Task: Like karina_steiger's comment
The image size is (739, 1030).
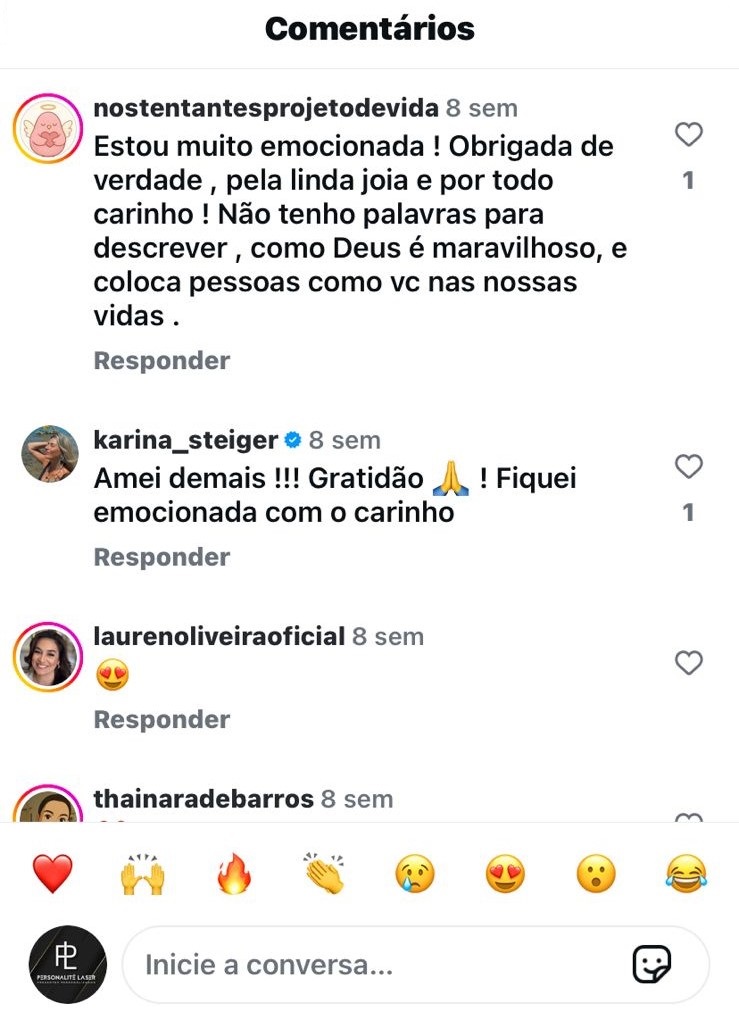Action: [688, 466]
